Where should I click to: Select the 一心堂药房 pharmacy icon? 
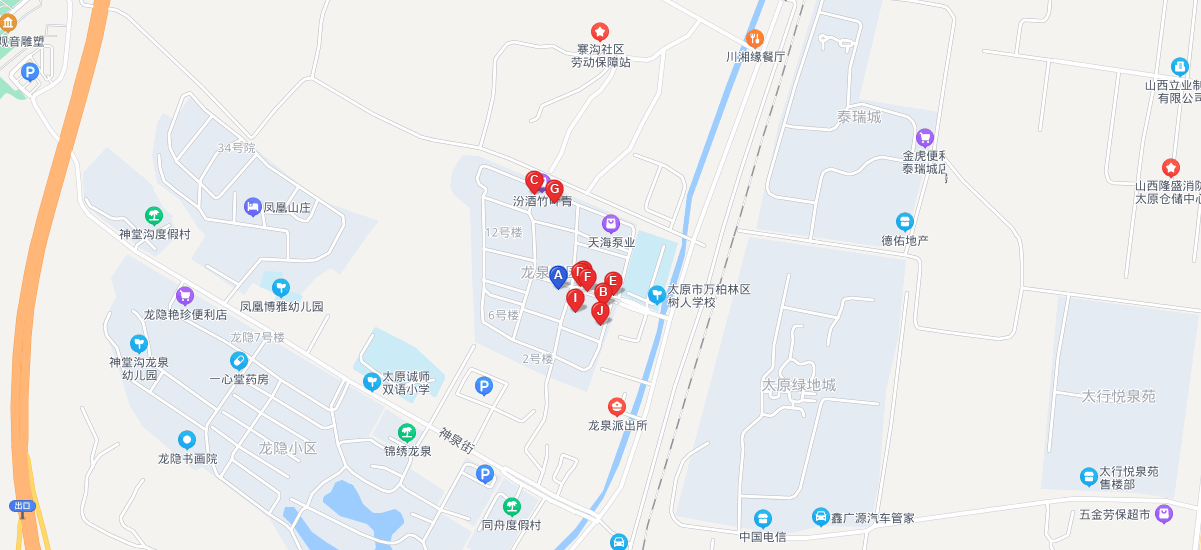pos(238,360)
